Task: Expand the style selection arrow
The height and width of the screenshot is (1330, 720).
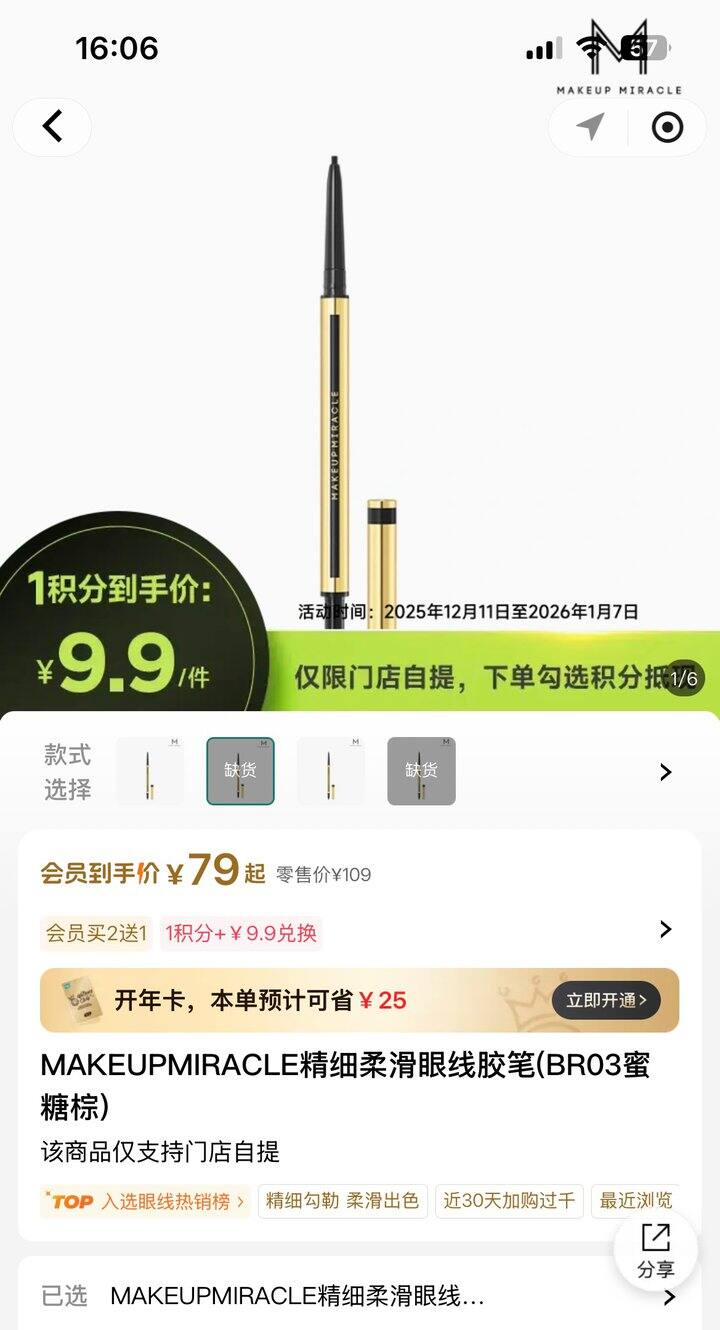Action: click(666, 772)
